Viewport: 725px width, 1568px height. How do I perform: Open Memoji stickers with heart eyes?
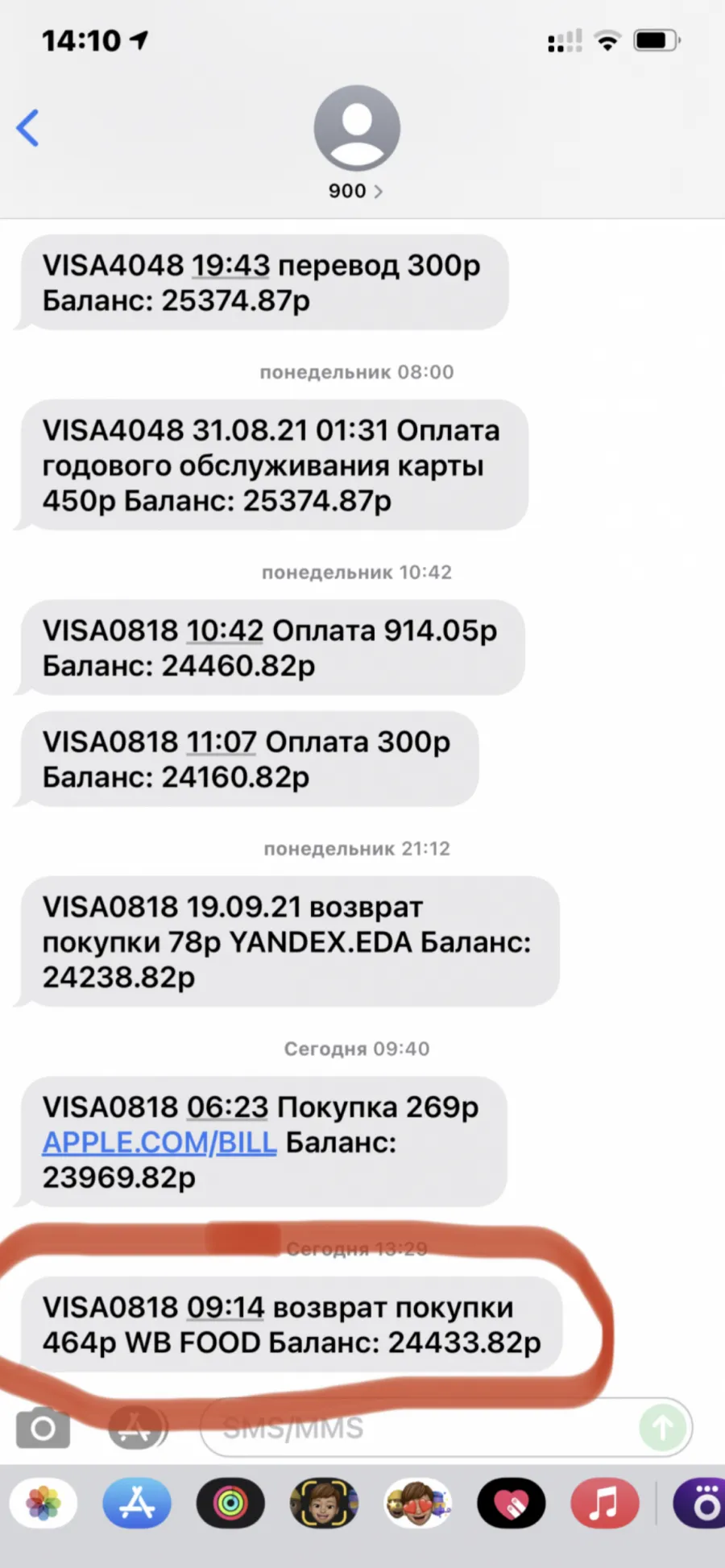[417, 1504]
